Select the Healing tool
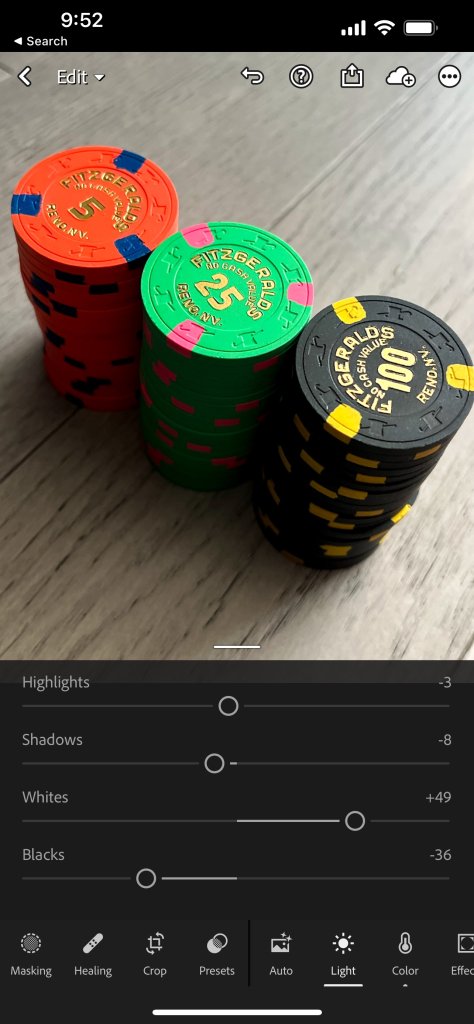This screenshot has height=1024, width=474. (x=93, y=954)
